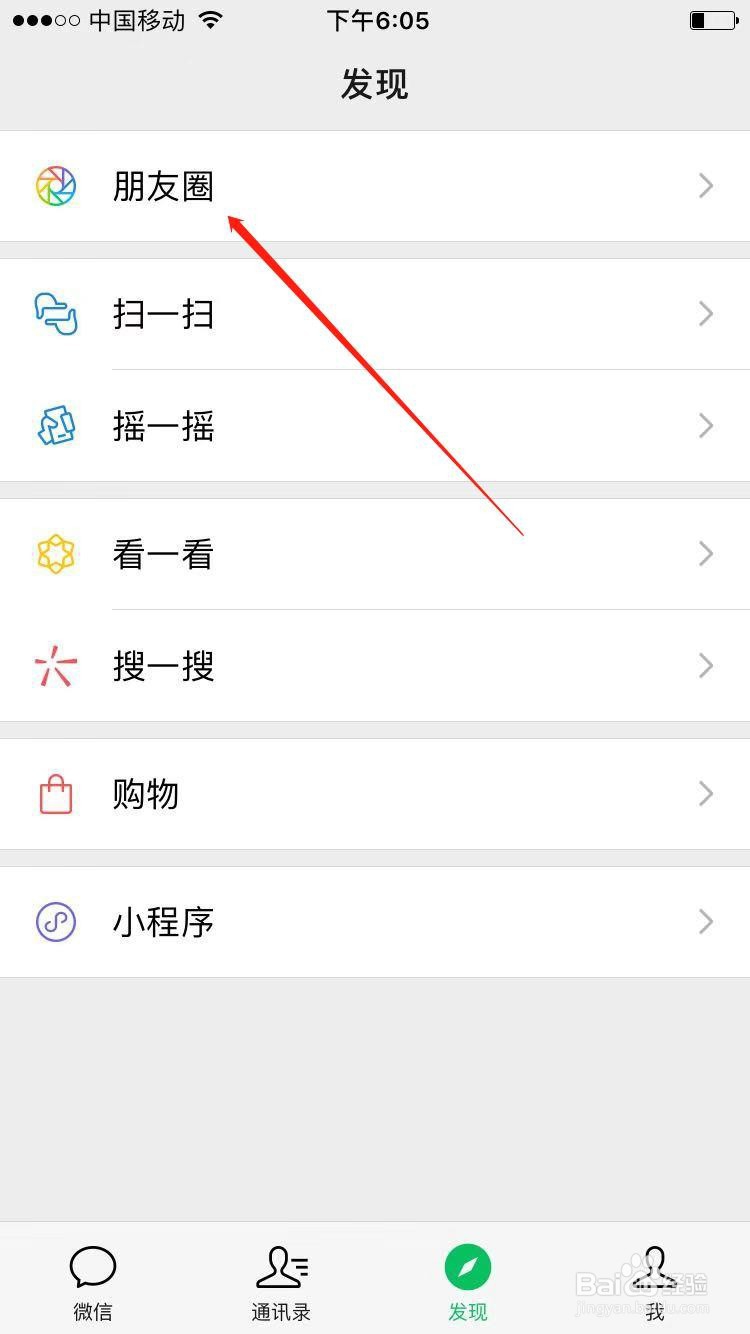Tap the purple Mini Programs icon

pos(56,921)
